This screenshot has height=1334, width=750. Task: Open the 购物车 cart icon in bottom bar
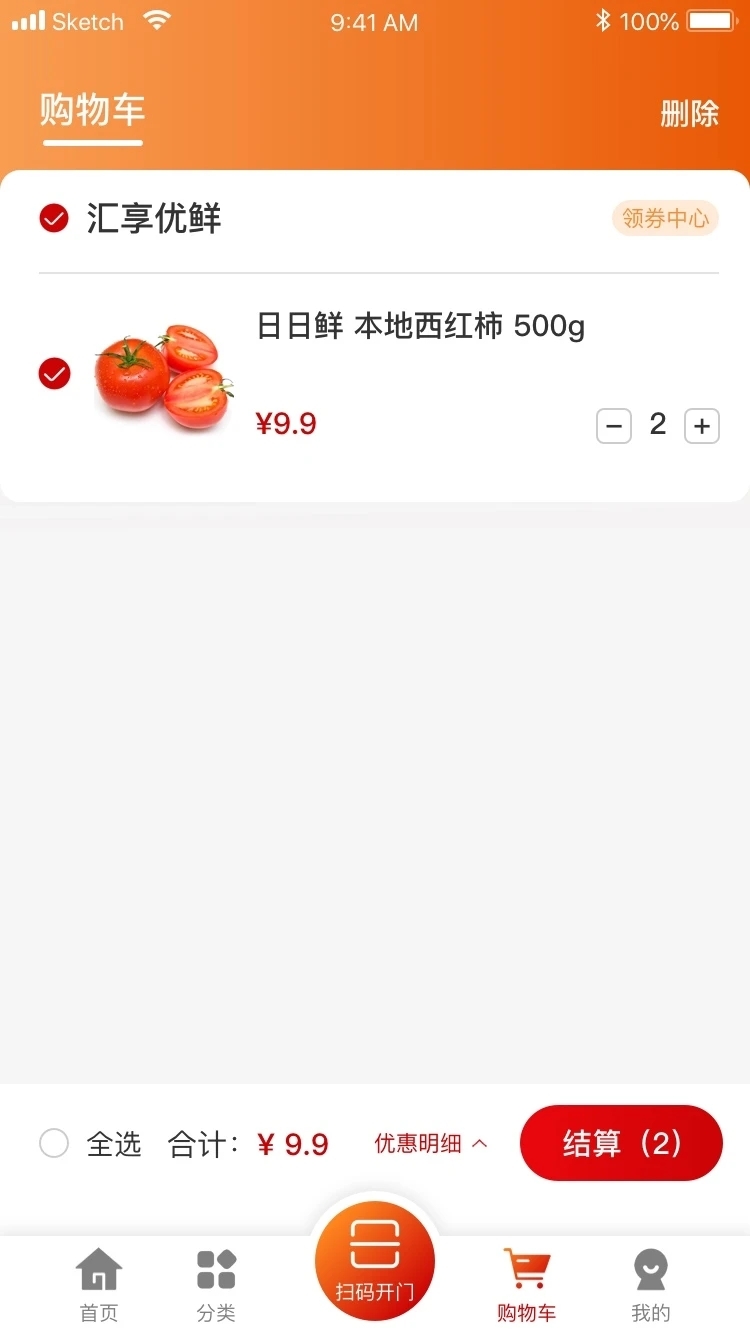(526, 1268)
